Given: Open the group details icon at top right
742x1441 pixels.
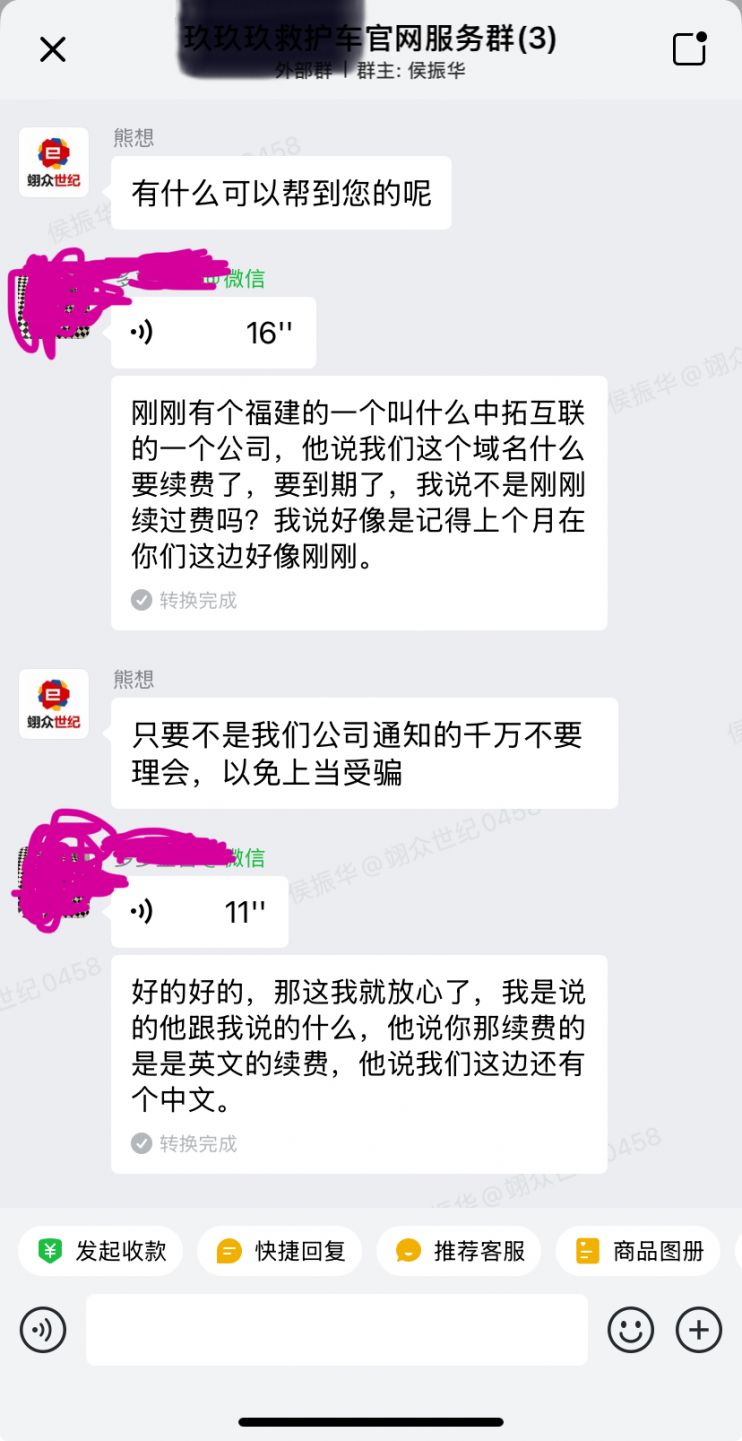Looking at the screenshot, I should (689, 49).
